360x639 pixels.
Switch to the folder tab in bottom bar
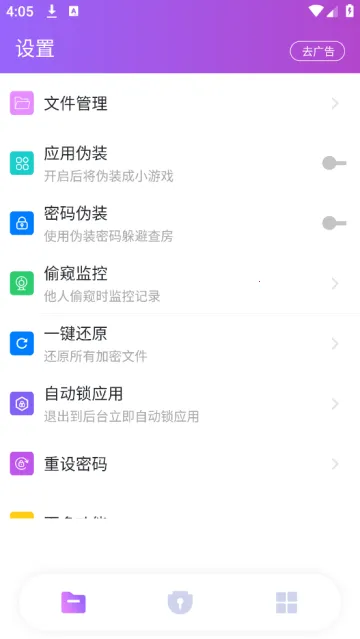(73, 602)
